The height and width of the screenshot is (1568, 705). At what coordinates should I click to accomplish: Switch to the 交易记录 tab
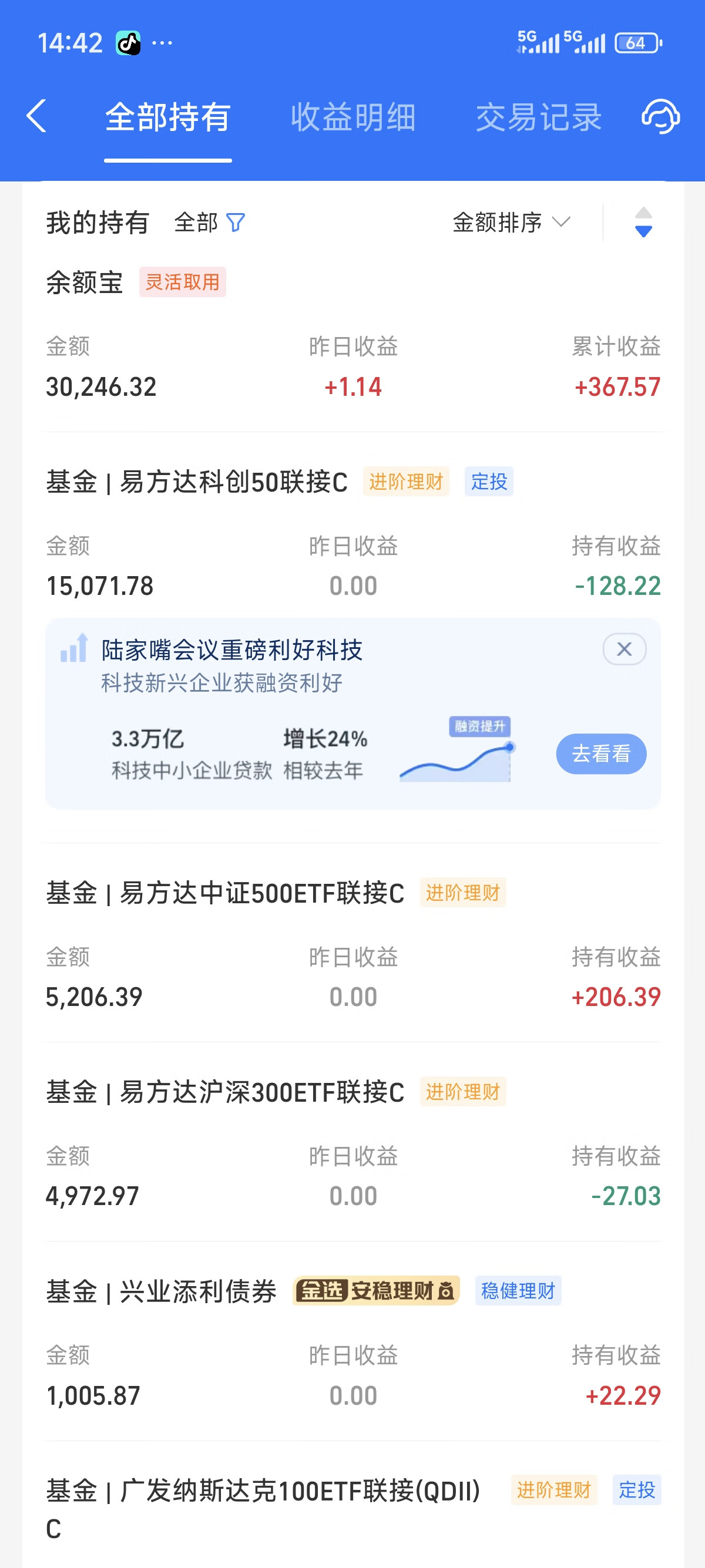[539, 117]
